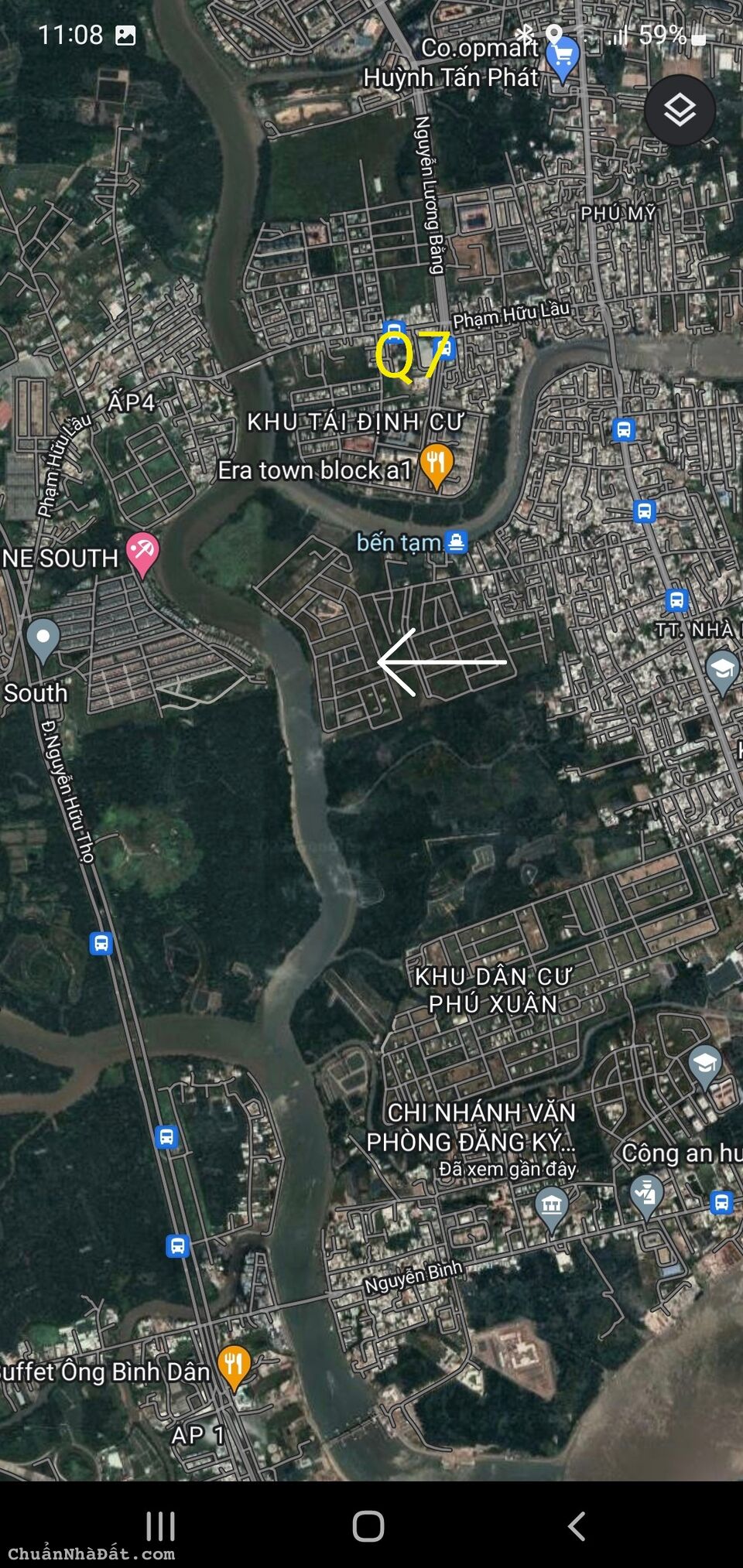Screen dimensions: 743x1568
Task: Open the pink NE SOUTH place marker
Action: pos(142,552)
